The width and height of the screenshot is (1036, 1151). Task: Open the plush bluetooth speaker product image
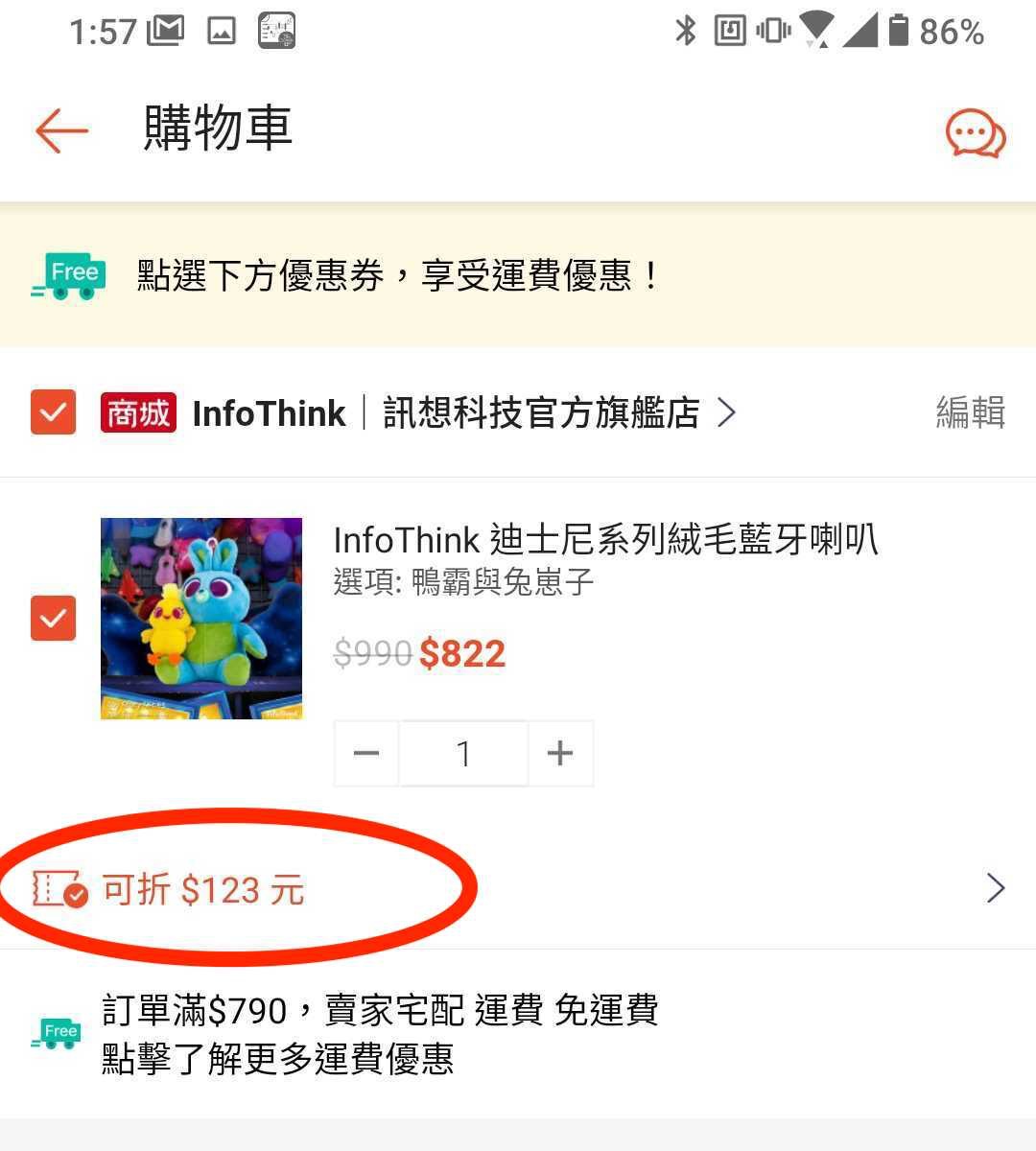[x=201, y=619]
